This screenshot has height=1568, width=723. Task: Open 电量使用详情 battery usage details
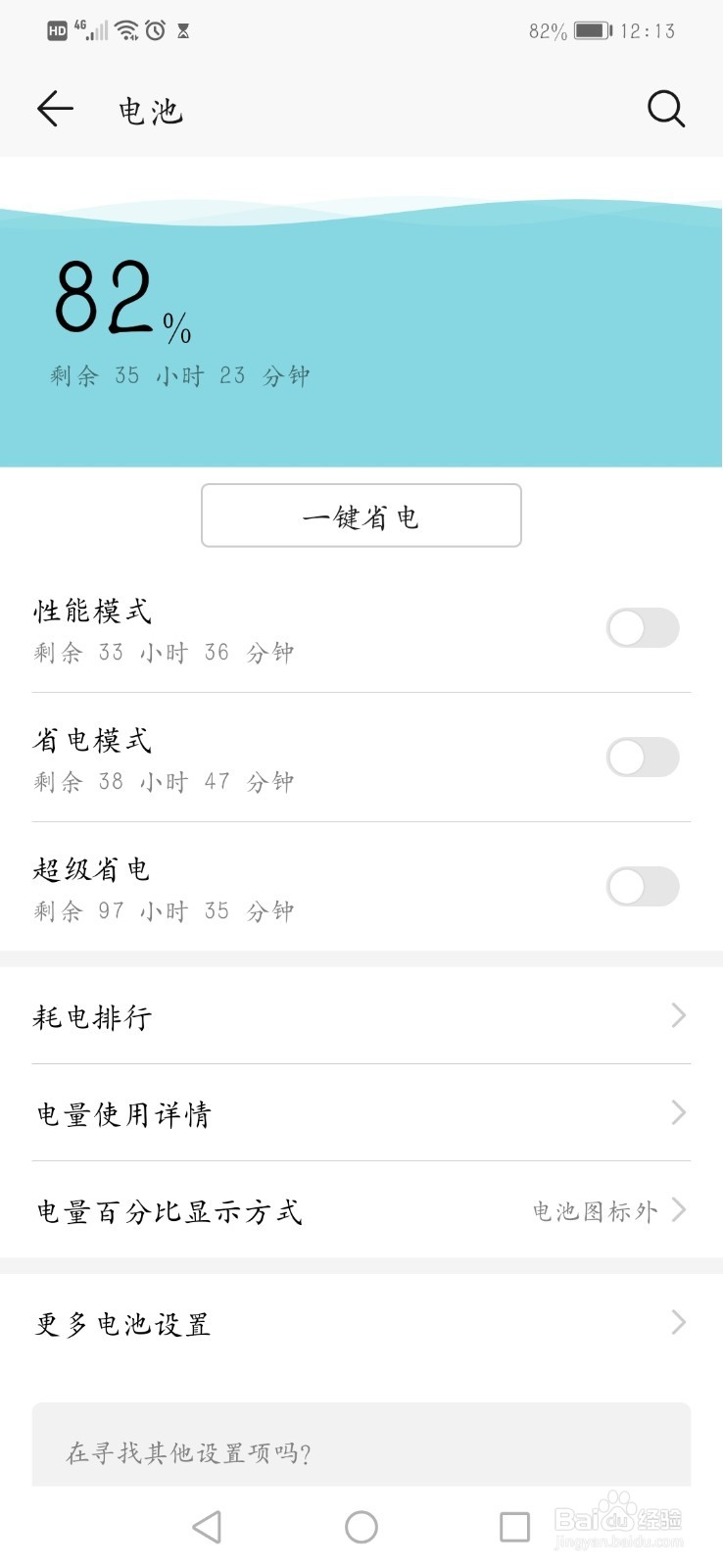click(361, 1113)
